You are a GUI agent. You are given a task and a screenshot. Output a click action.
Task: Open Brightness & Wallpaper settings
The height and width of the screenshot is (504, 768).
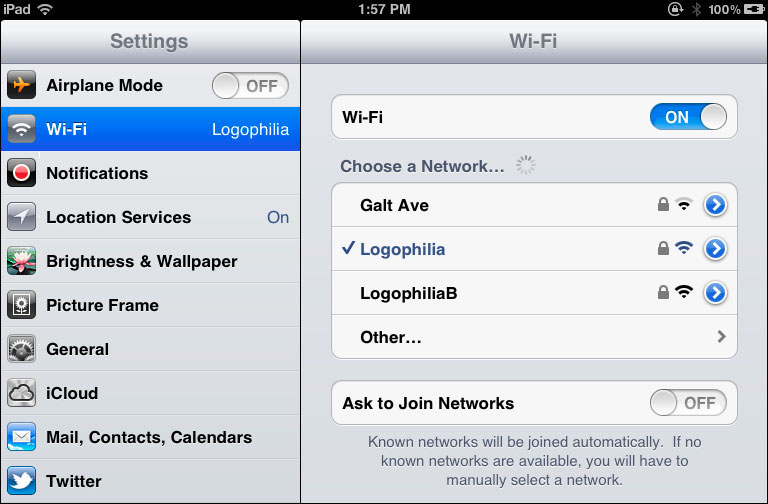coord(150,261)
